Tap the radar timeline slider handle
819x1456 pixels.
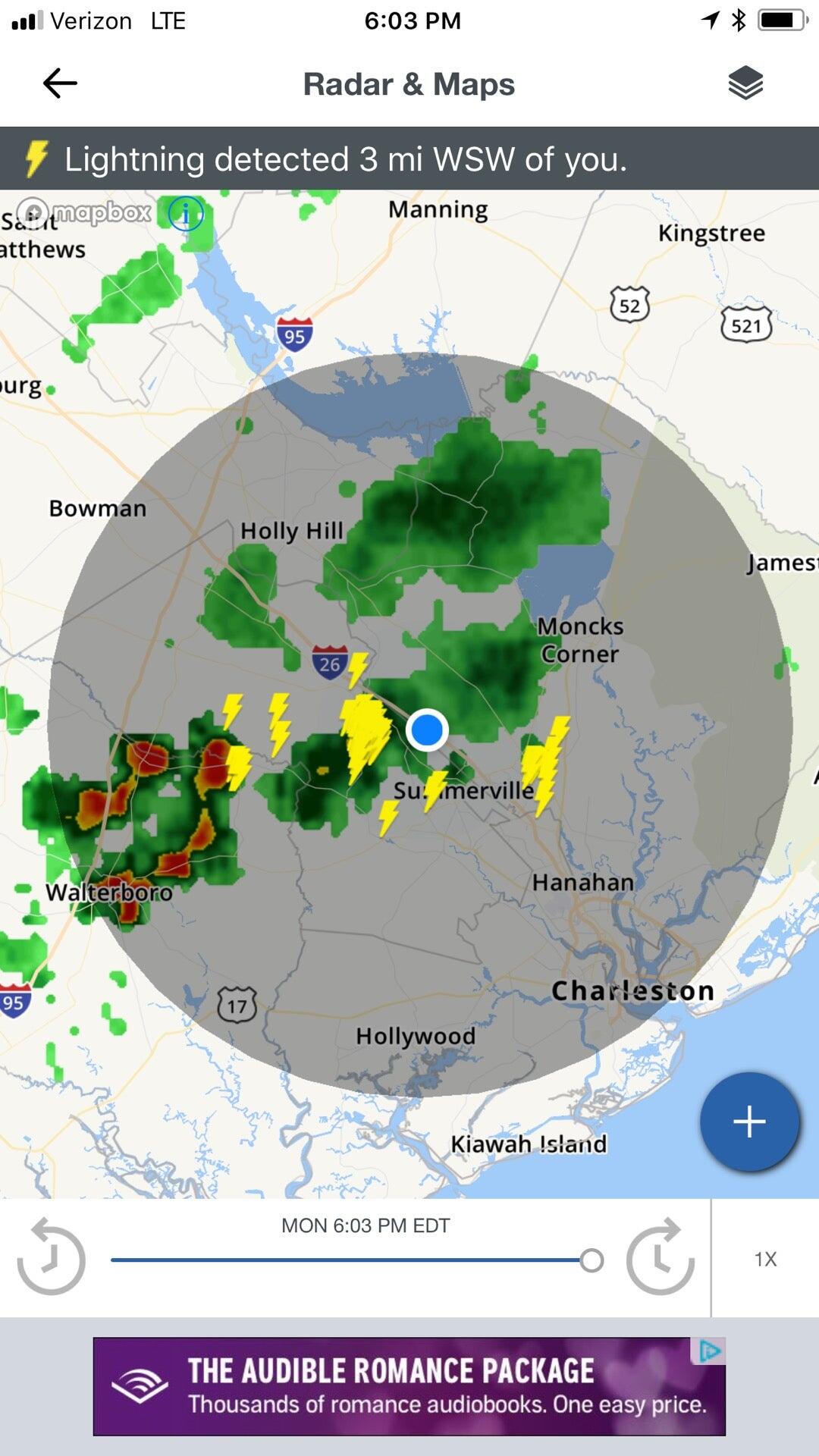pos(591,1260)
